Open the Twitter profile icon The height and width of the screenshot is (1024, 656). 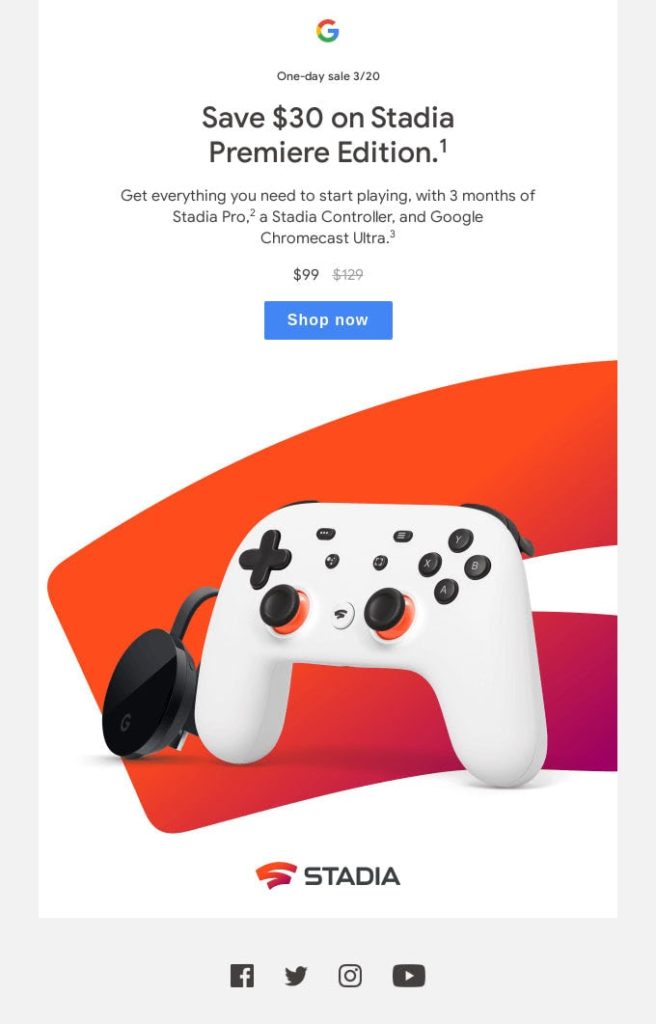pyautogui.click(x=296, y=975)
